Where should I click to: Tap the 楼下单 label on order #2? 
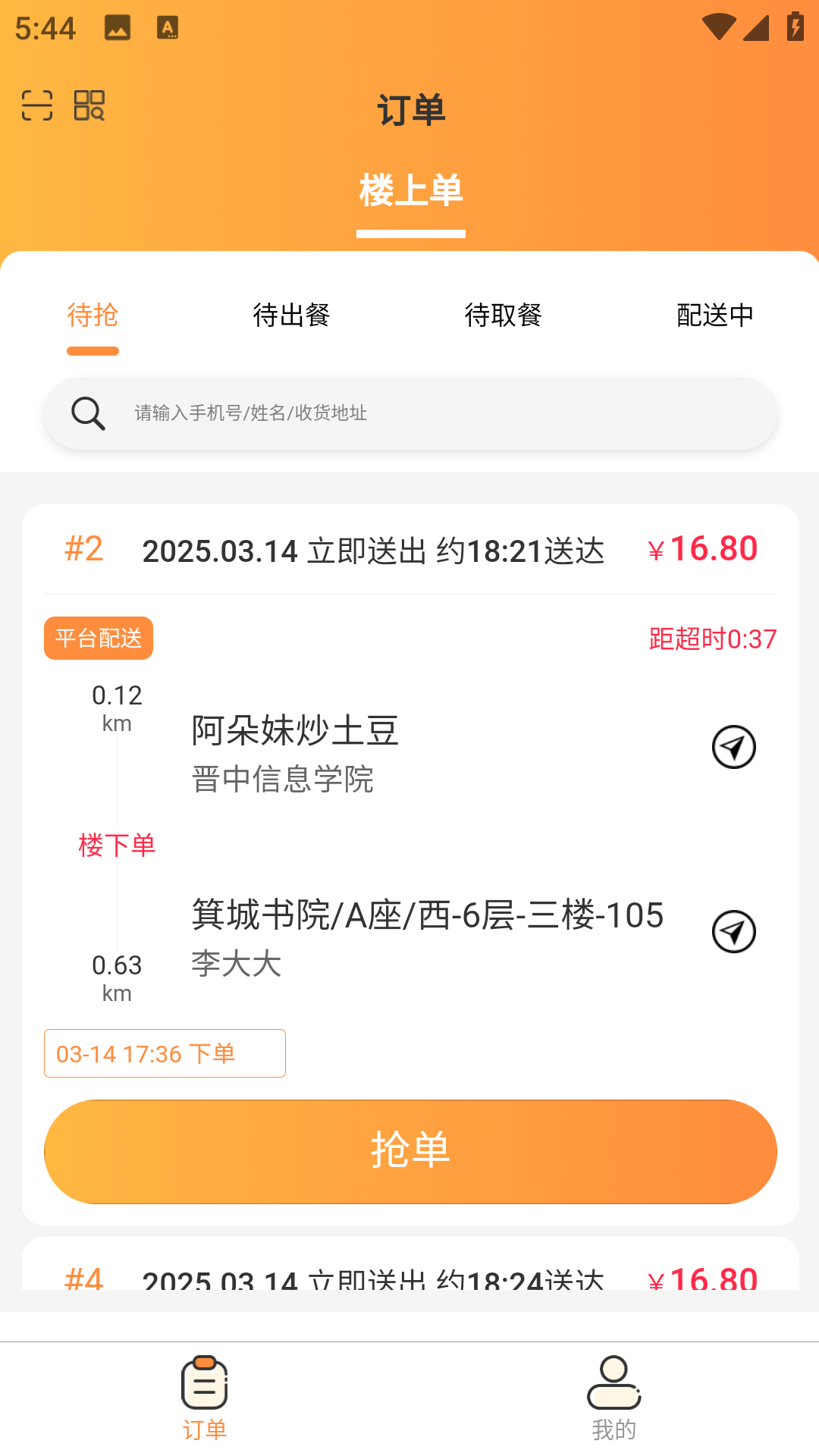[x=118, y=844]
